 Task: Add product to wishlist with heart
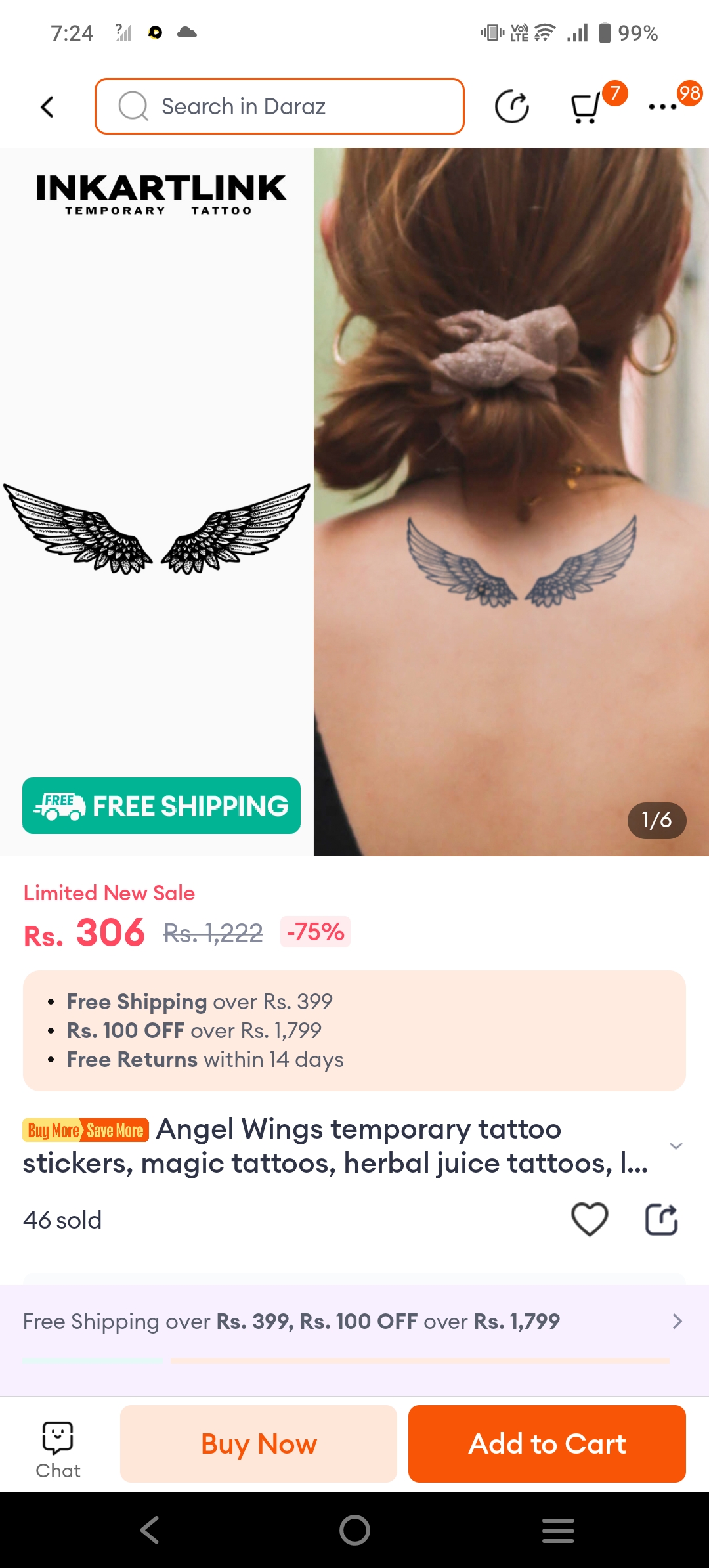[590, 1219]
